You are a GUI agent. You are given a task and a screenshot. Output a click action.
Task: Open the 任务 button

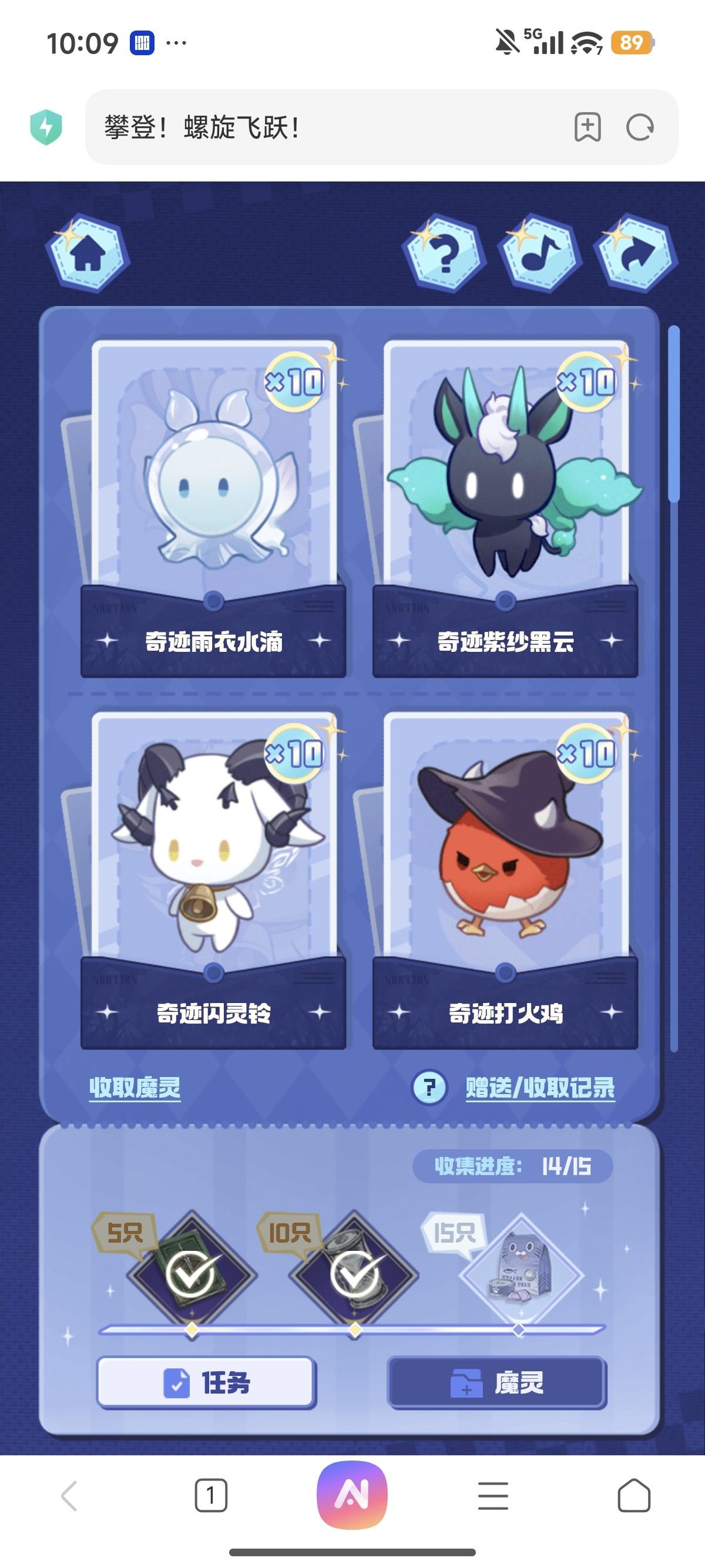pyautogui.click(x=206, y=1384)
